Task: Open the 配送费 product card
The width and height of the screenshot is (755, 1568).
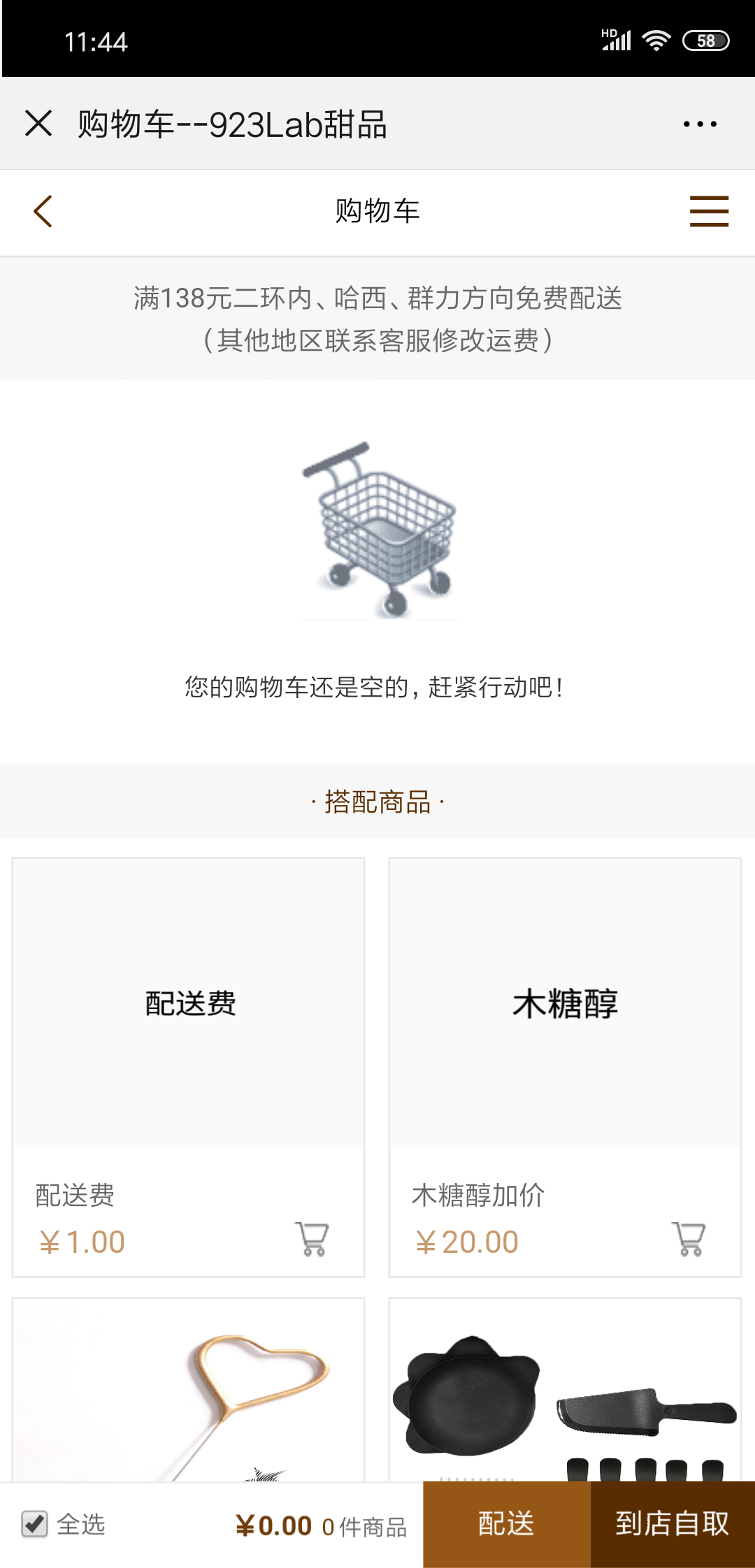Action: point(189,1003)
